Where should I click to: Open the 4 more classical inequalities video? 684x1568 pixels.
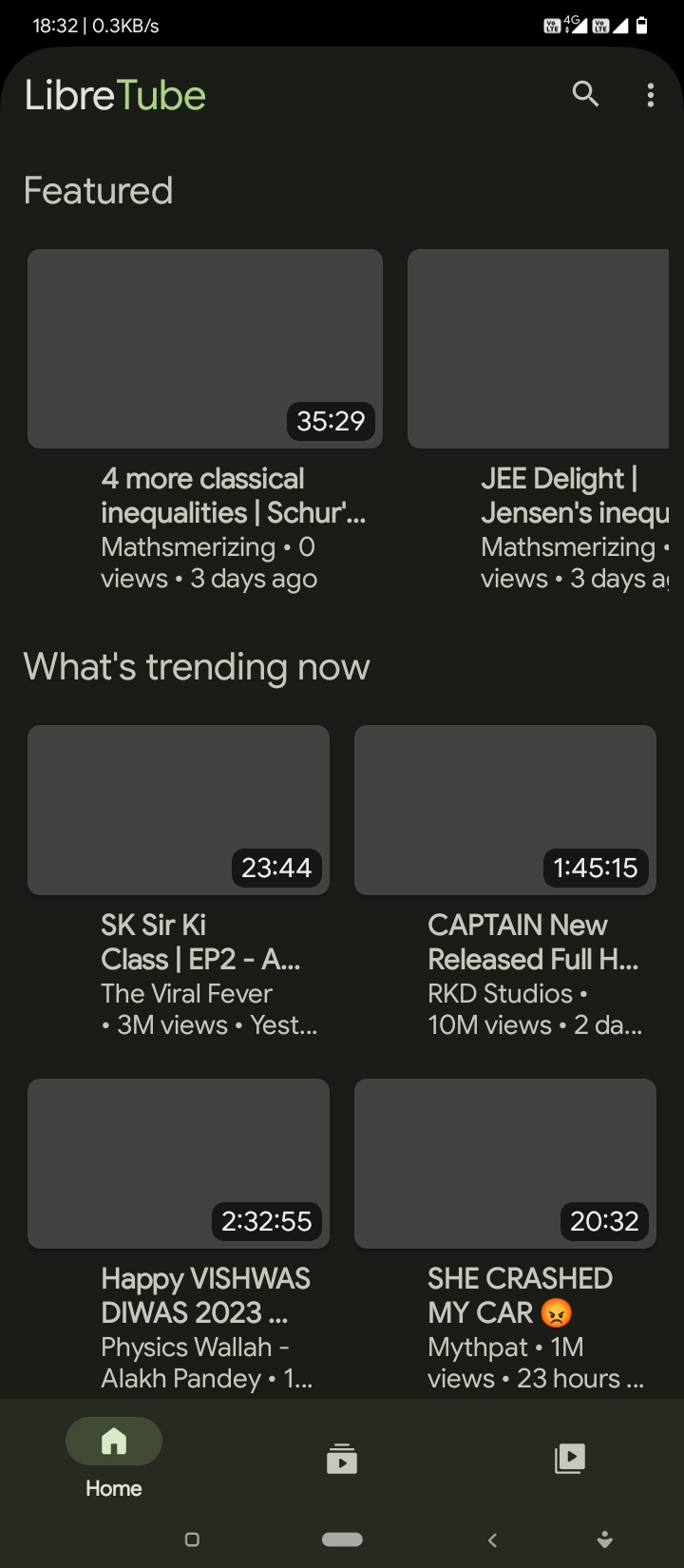(205, 349)
